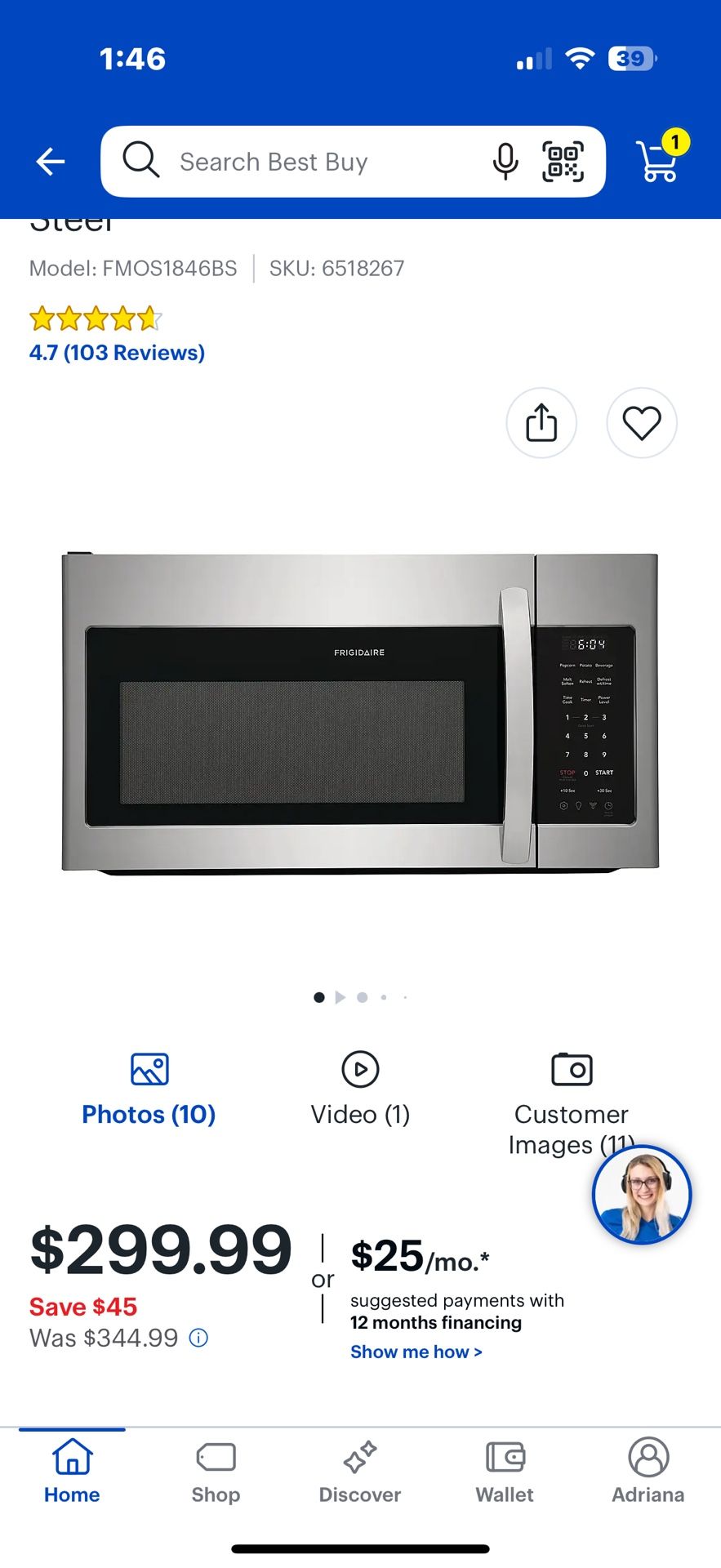721x1568 pixels.
Task: Tap the microphone icon in the search bar
Action: [x=505, y=161]
